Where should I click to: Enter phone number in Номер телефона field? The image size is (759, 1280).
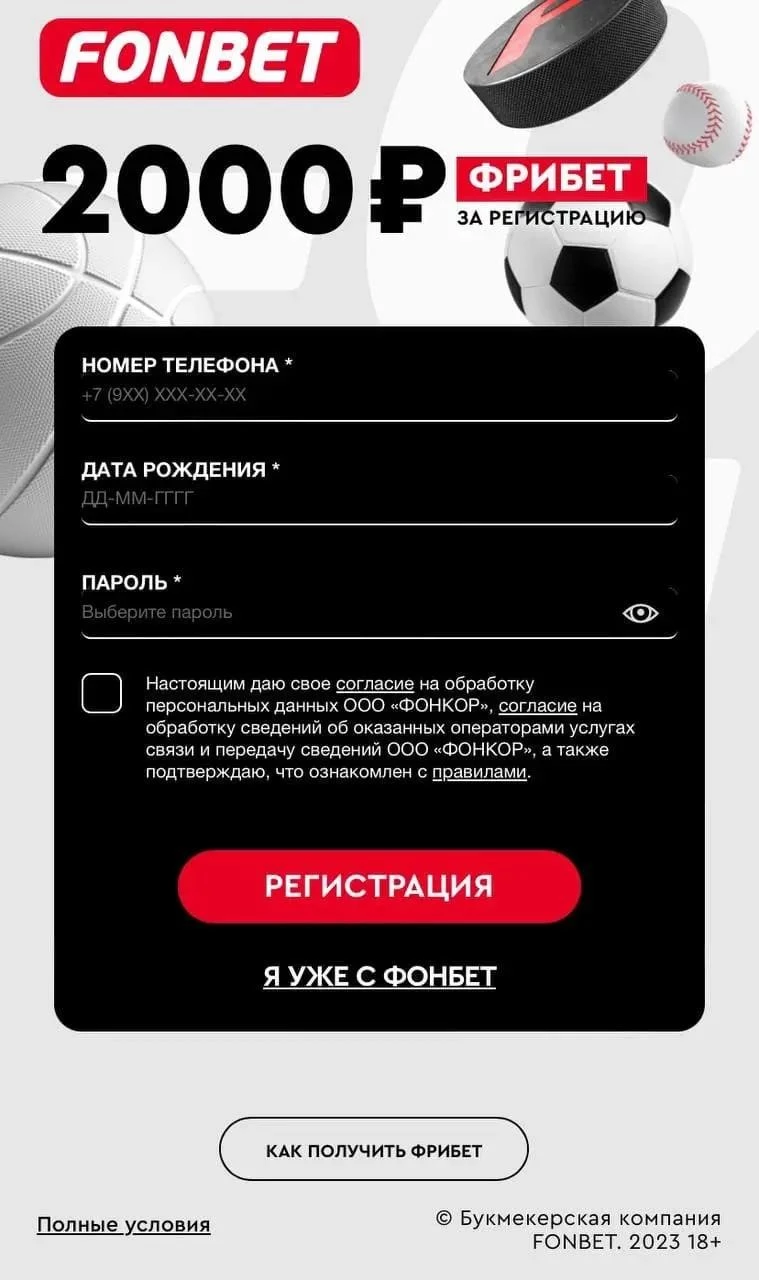[370, 395]
